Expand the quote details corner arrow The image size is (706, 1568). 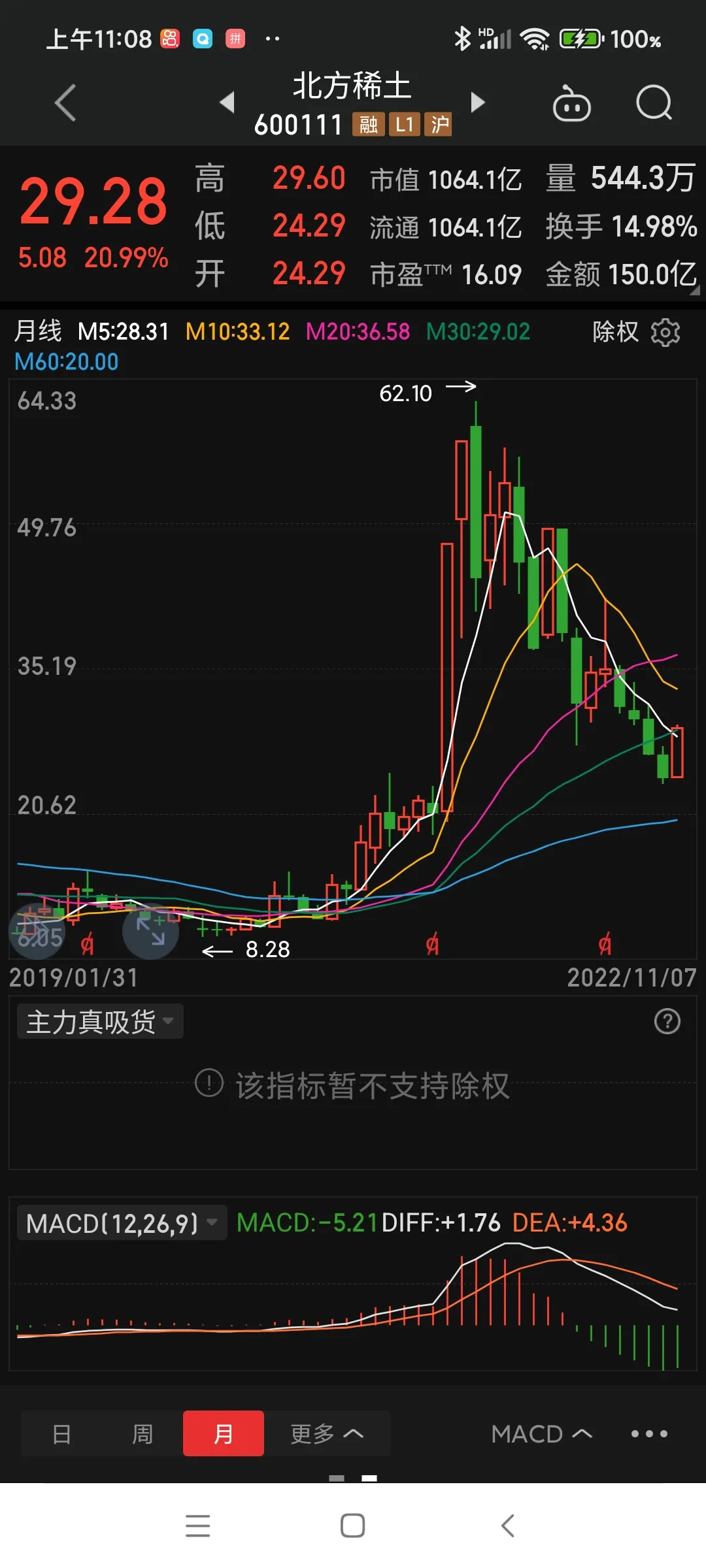coord(694,290)
